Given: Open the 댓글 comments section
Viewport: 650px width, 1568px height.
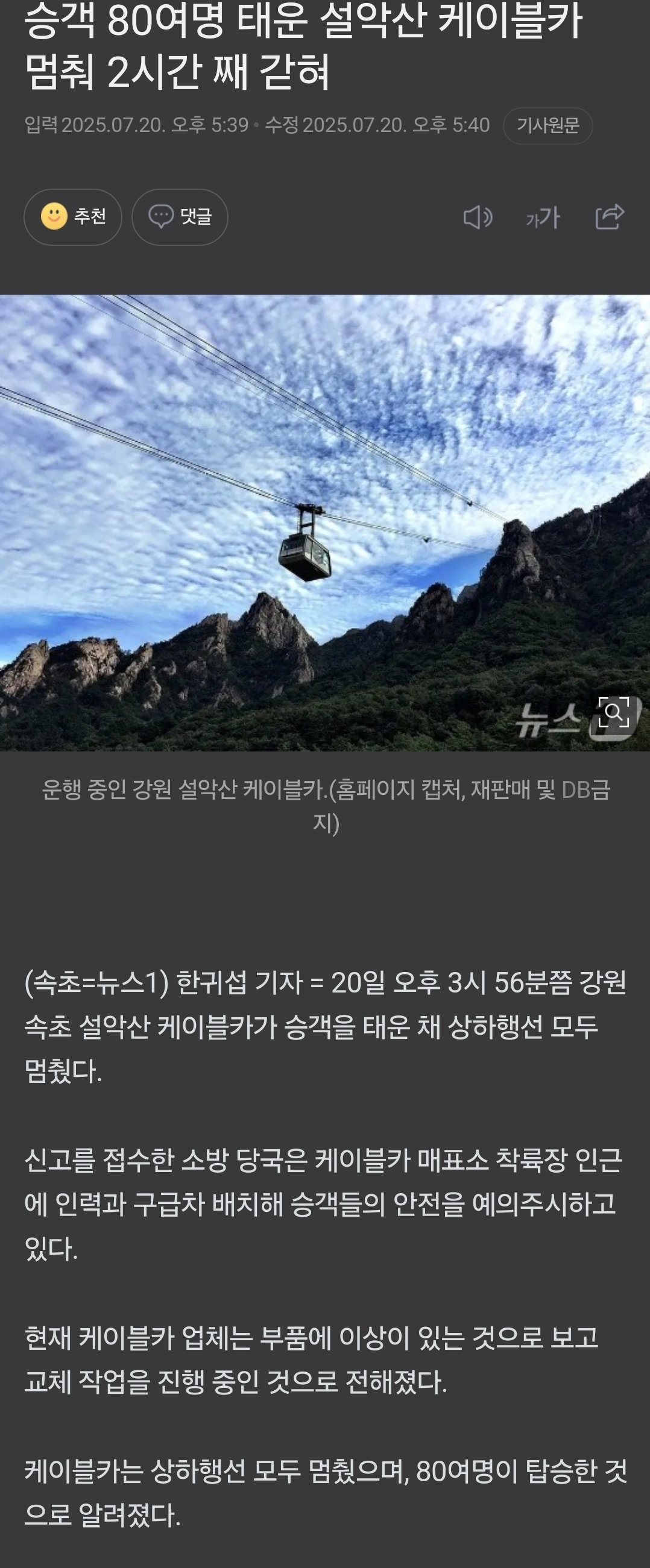Looking at the screenshot, I should (x=180, y=217).
